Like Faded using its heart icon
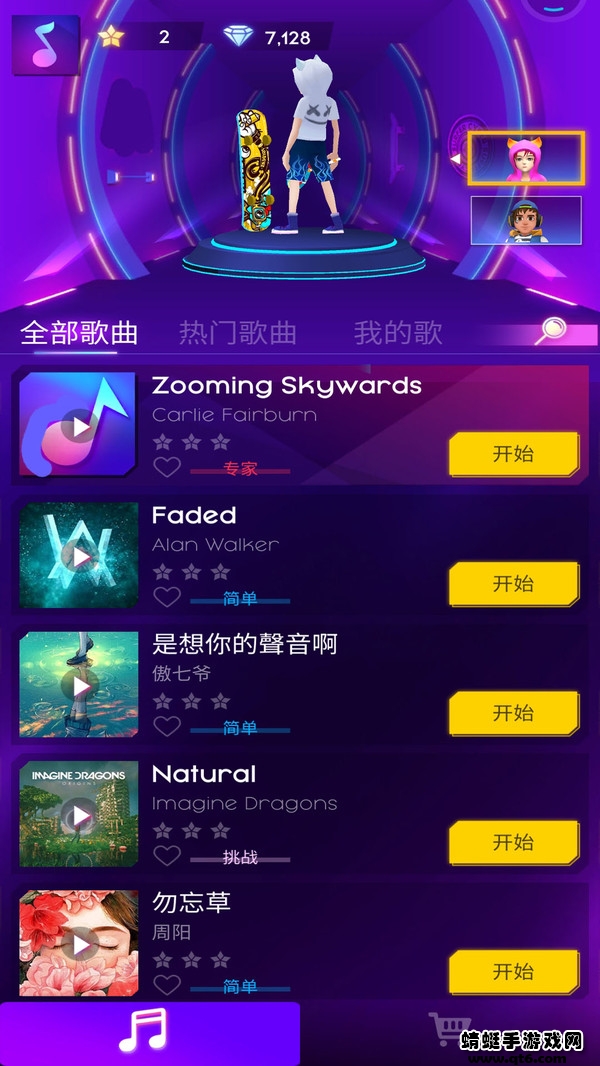The image size is (600, 1066). [167, 597]
